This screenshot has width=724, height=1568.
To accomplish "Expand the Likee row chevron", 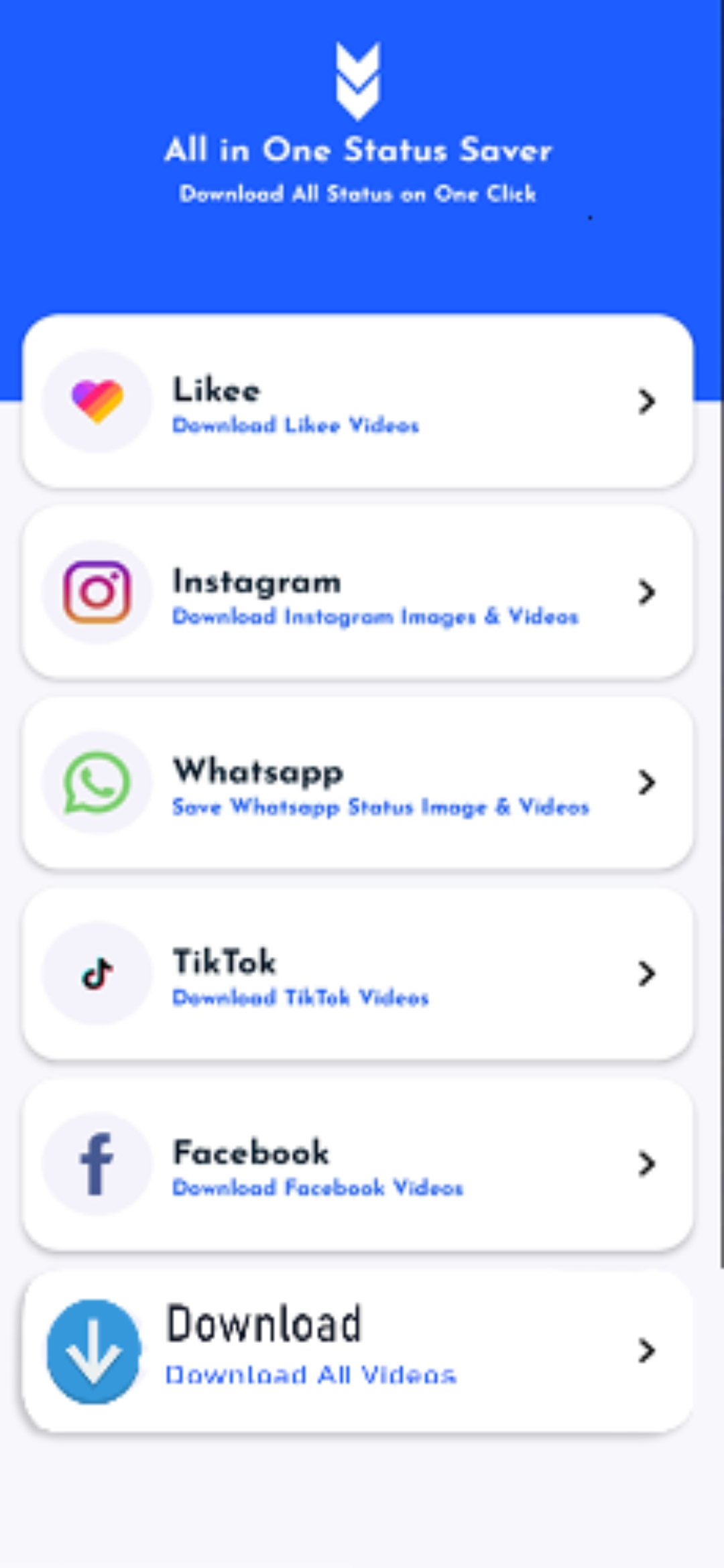I will click(646, 401).
